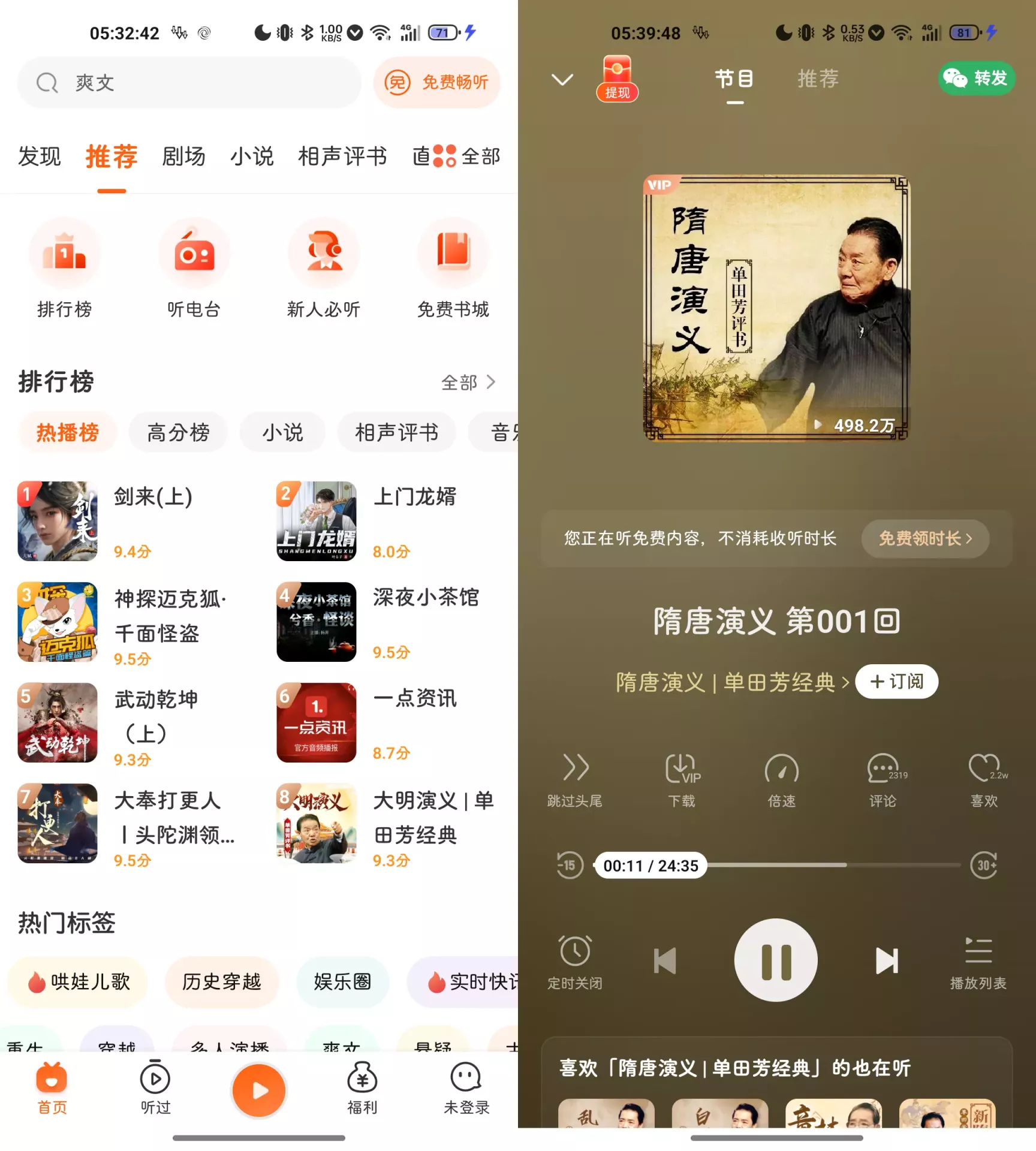Switch to the player's 推荐 tab
The width and height of the screenshot is (1036, 1151).
point(818,79)
